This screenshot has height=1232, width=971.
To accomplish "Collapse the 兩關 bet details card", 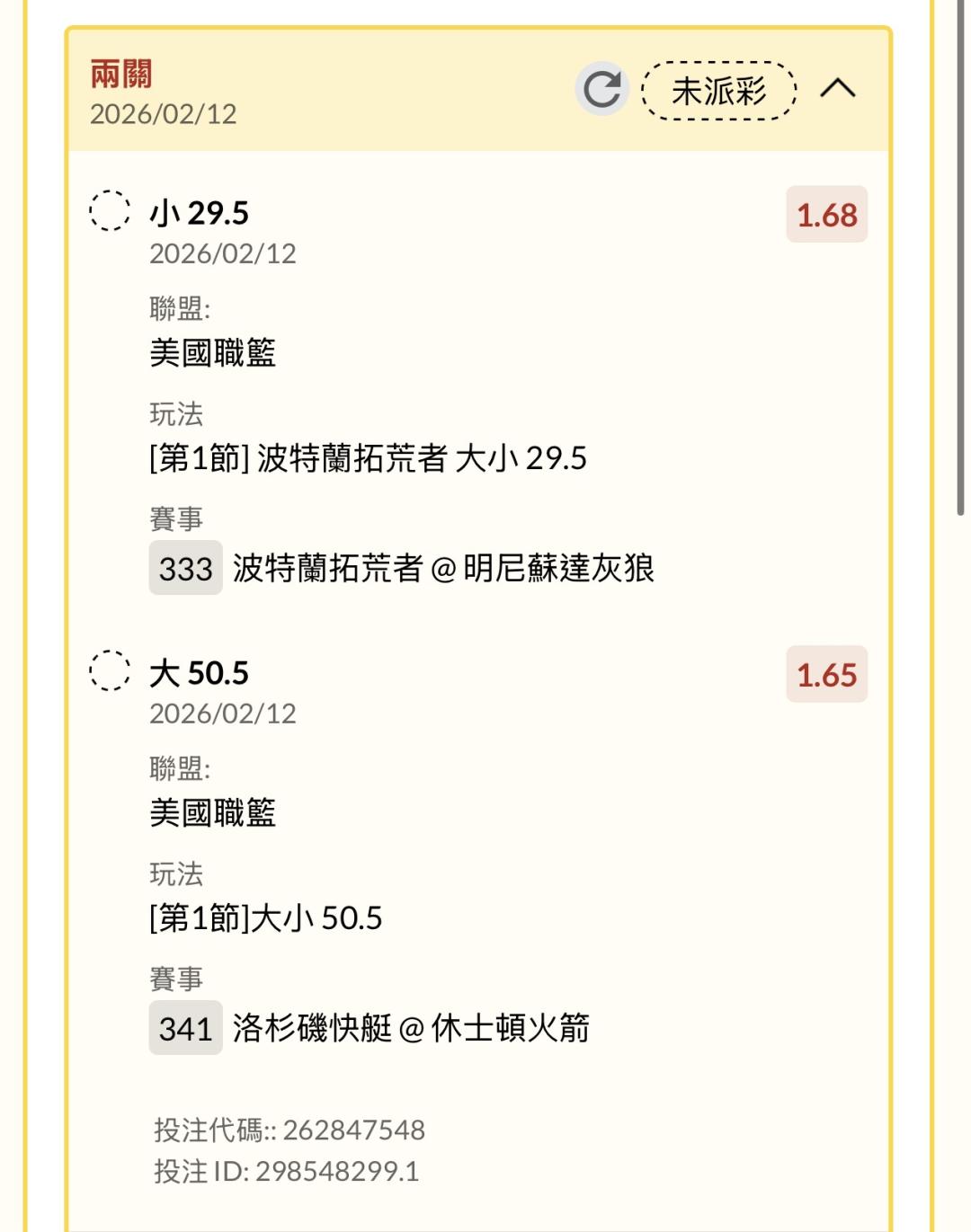I will [838, 88].
